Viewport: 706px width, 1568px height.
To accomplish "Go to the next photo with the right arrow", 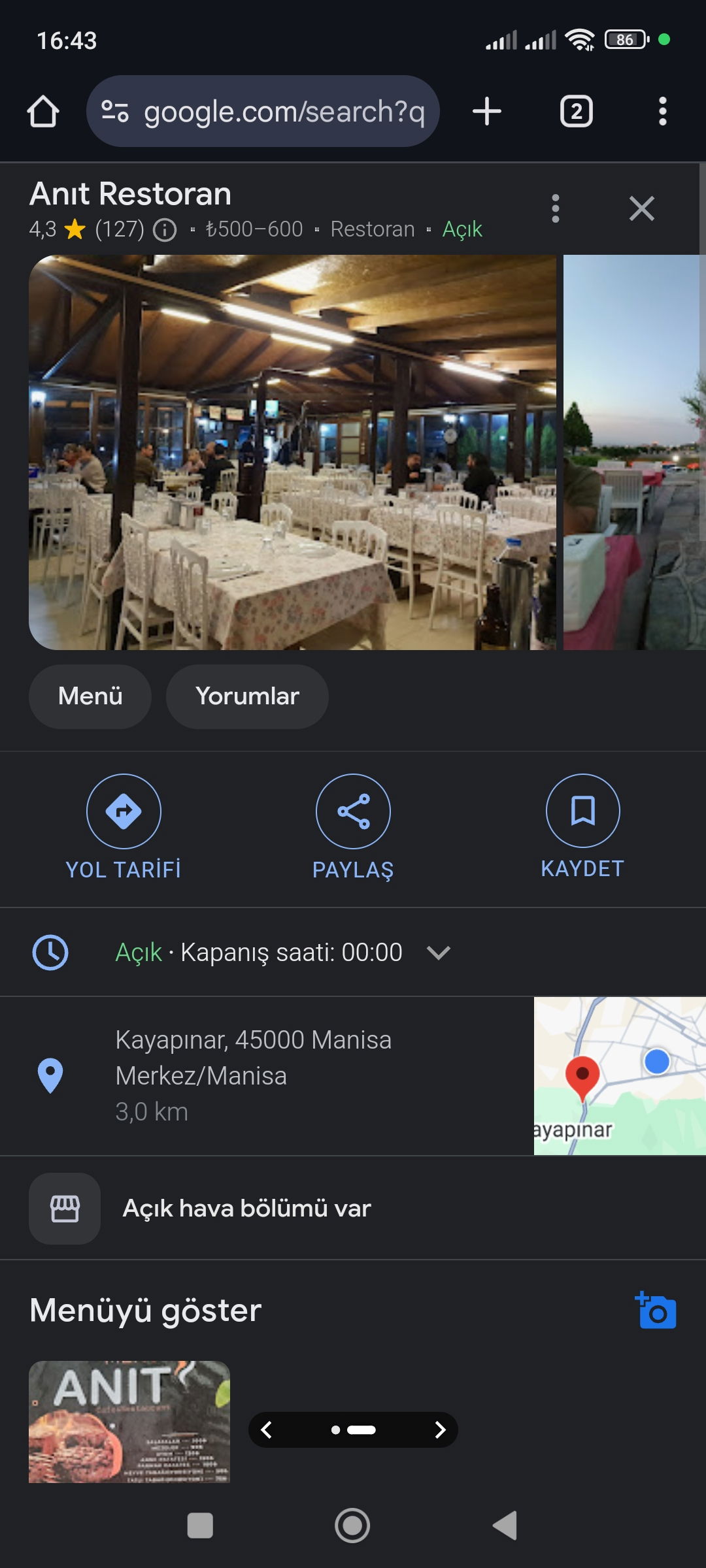I will (441, 1429).
